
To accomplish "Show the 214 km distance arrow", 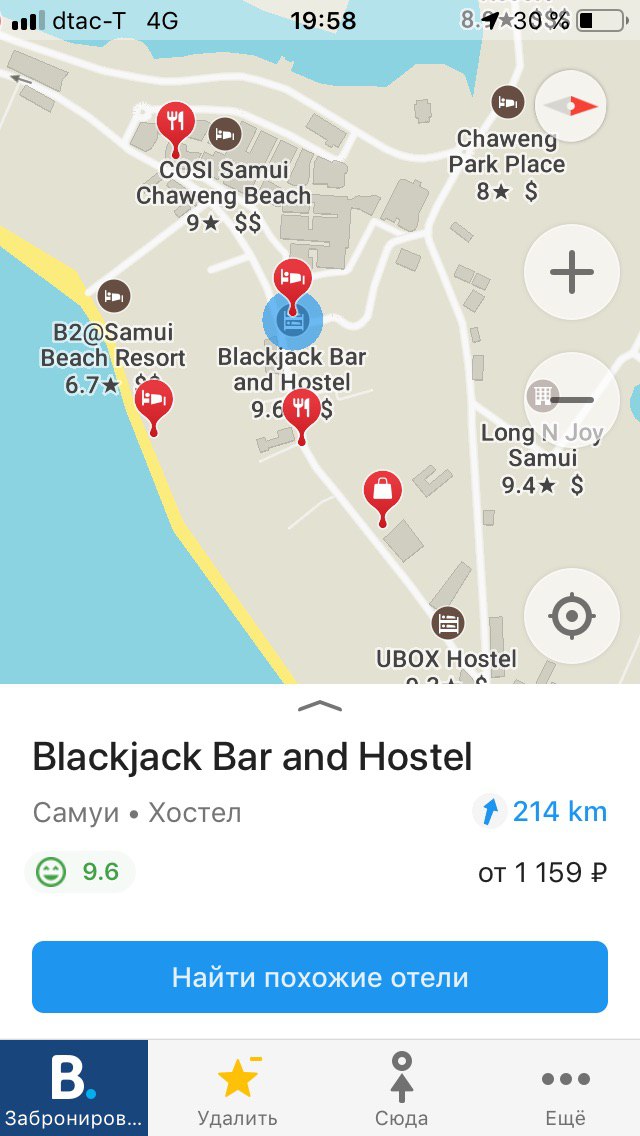I will click(x=489, y=812).
